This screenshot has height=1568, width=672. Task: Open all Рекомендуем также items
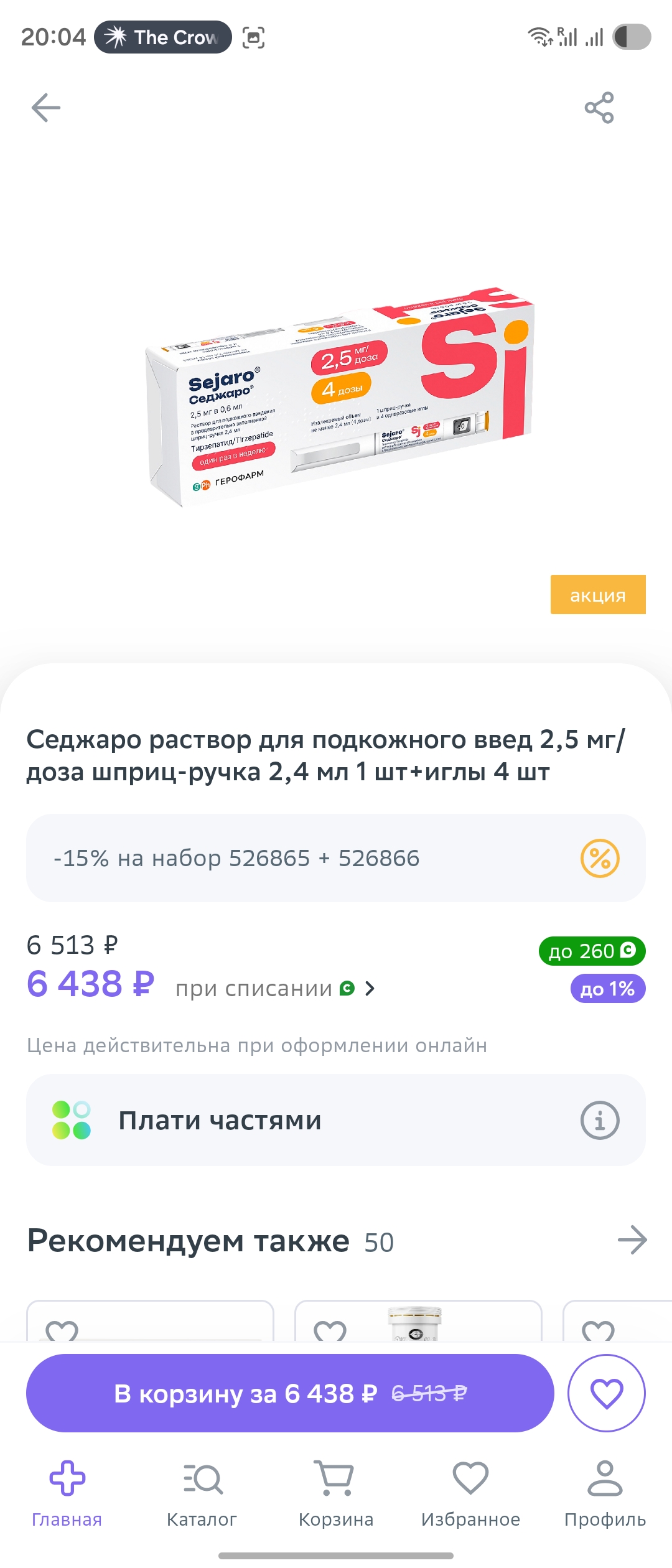(x=632, y=1240)
